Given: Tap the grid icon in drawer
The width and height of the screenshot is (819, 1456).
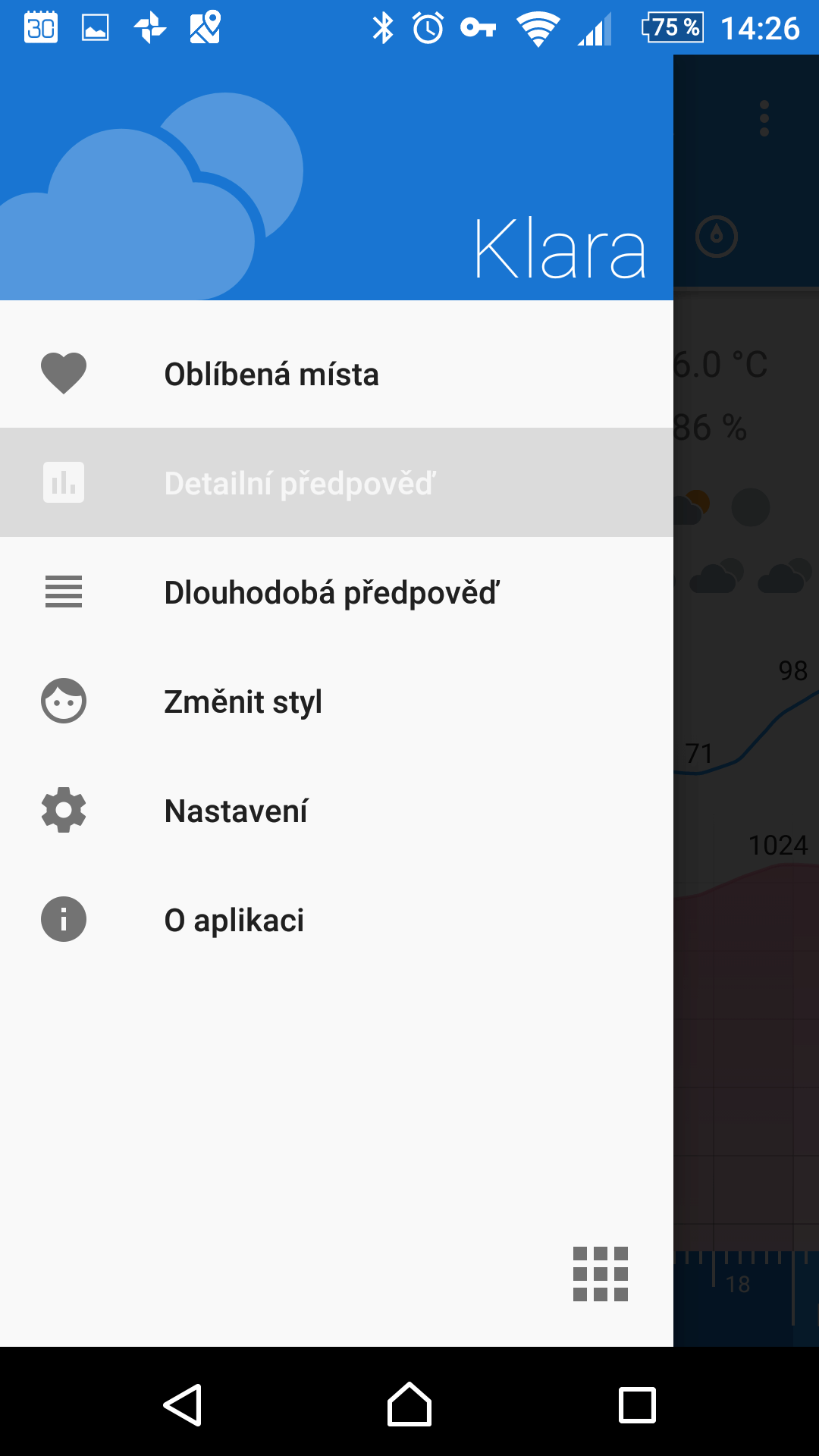Looking at the screenshot, I should click(601, 1274).
